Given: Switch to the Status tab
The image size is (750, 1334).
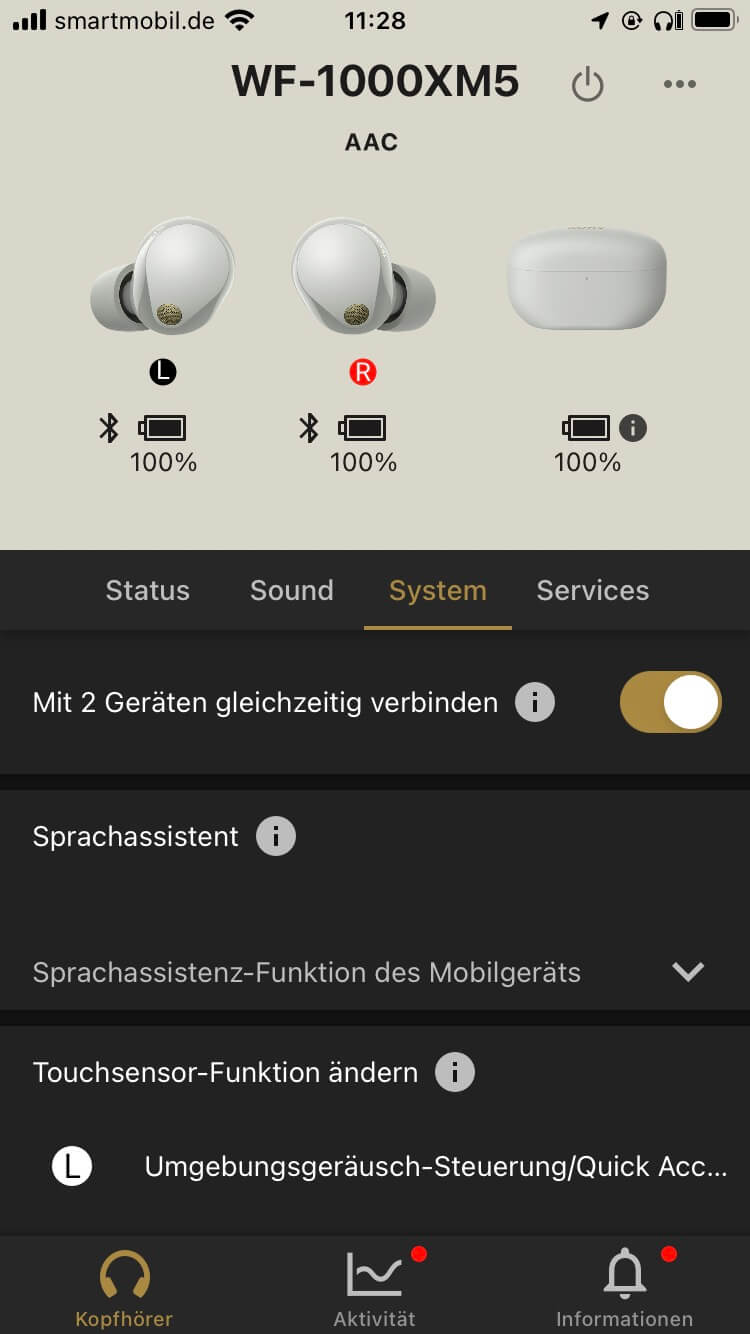Looking at the screenshot, I should [x=148, y=590].
